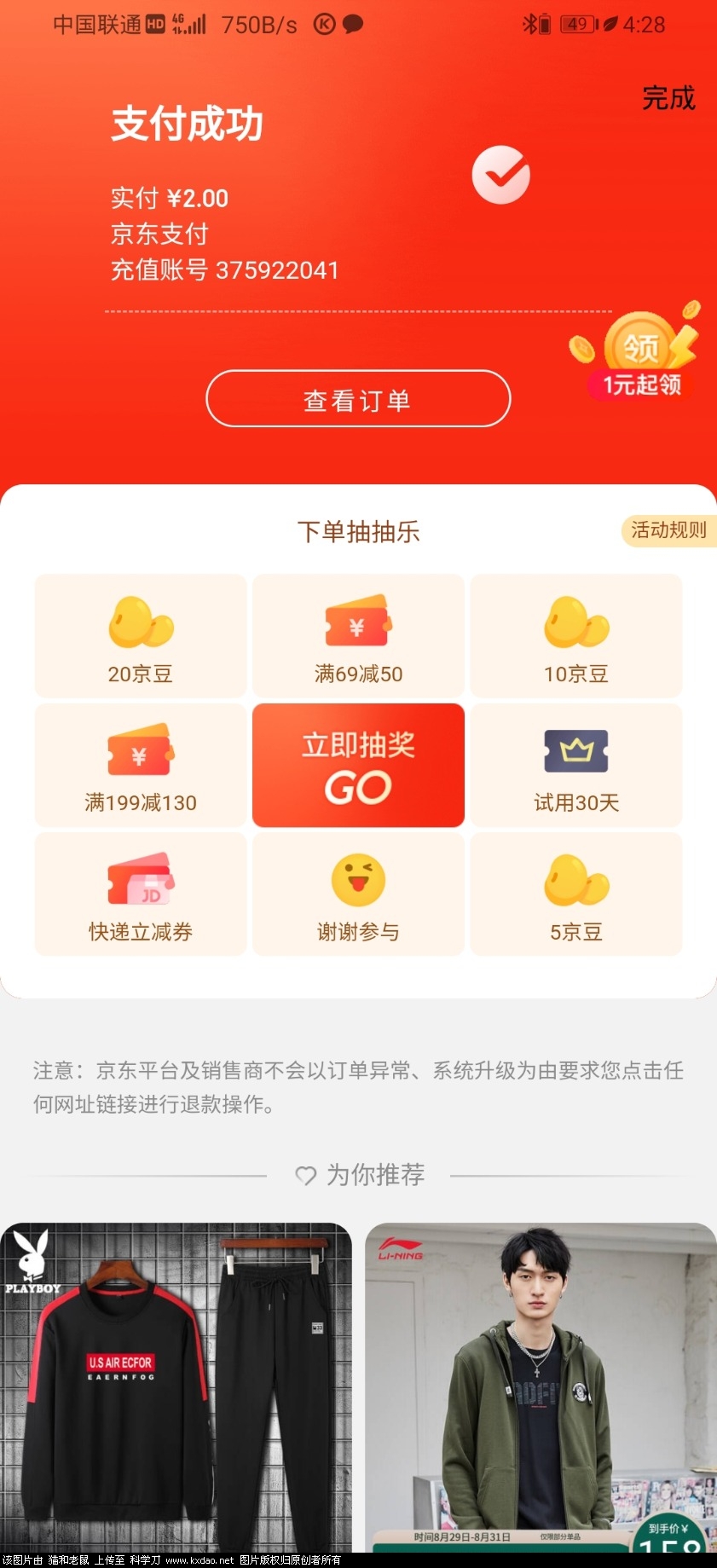The width and height of the screenshot is (717, 1568).
Task: Open the PLAYBOY sweatshirt set thumbnail
Action: 175,1381
